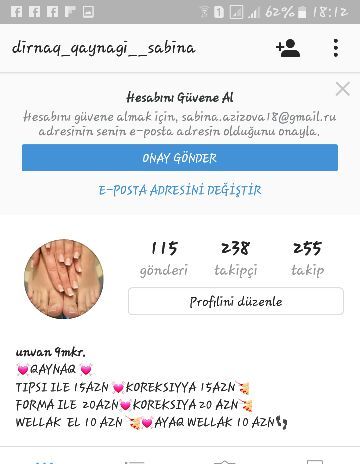Tap the ONAY GÖNDER button
The height and width of the screenshot is (464, 360).
(x=180, y=158)
